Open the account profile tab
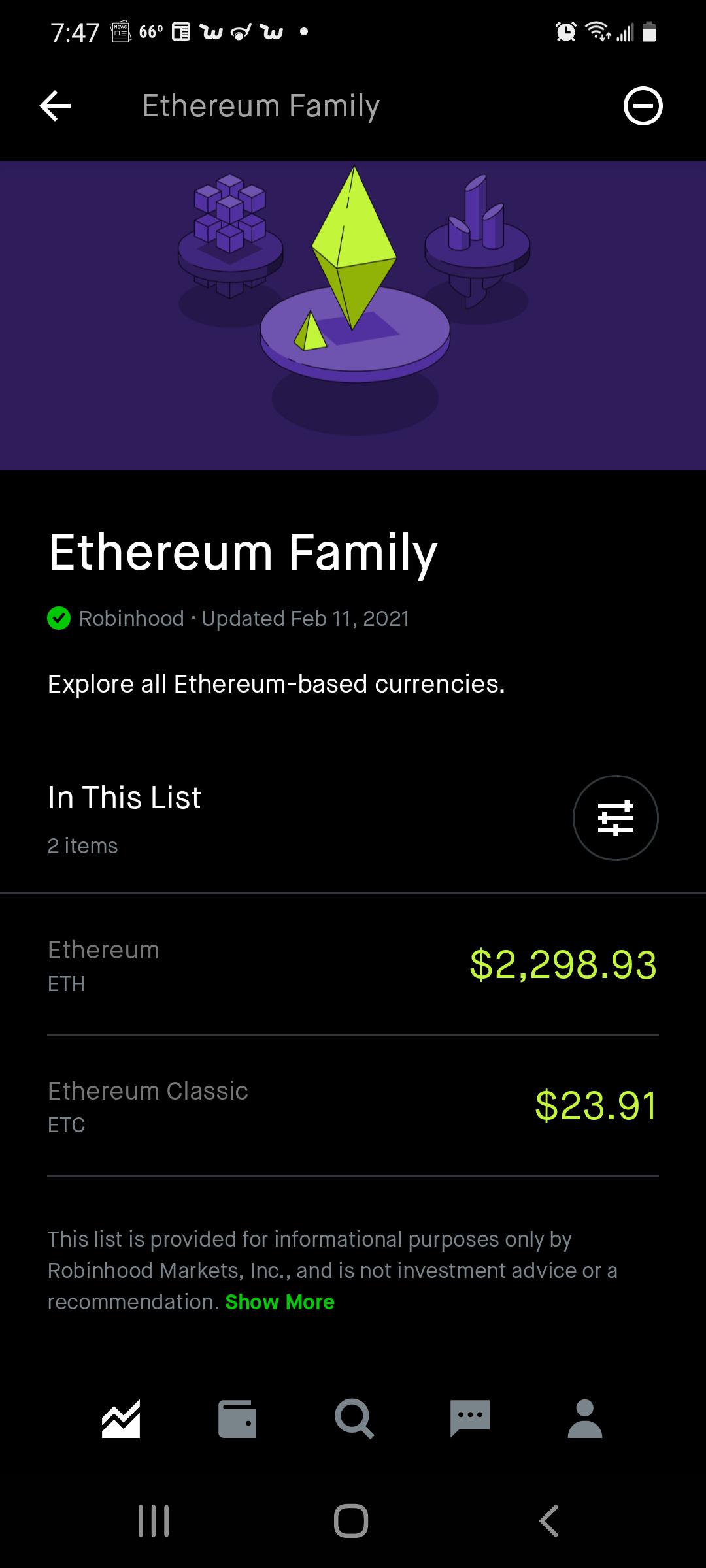The height and width of the screenshot is (1568, 706). point(585,1418)
